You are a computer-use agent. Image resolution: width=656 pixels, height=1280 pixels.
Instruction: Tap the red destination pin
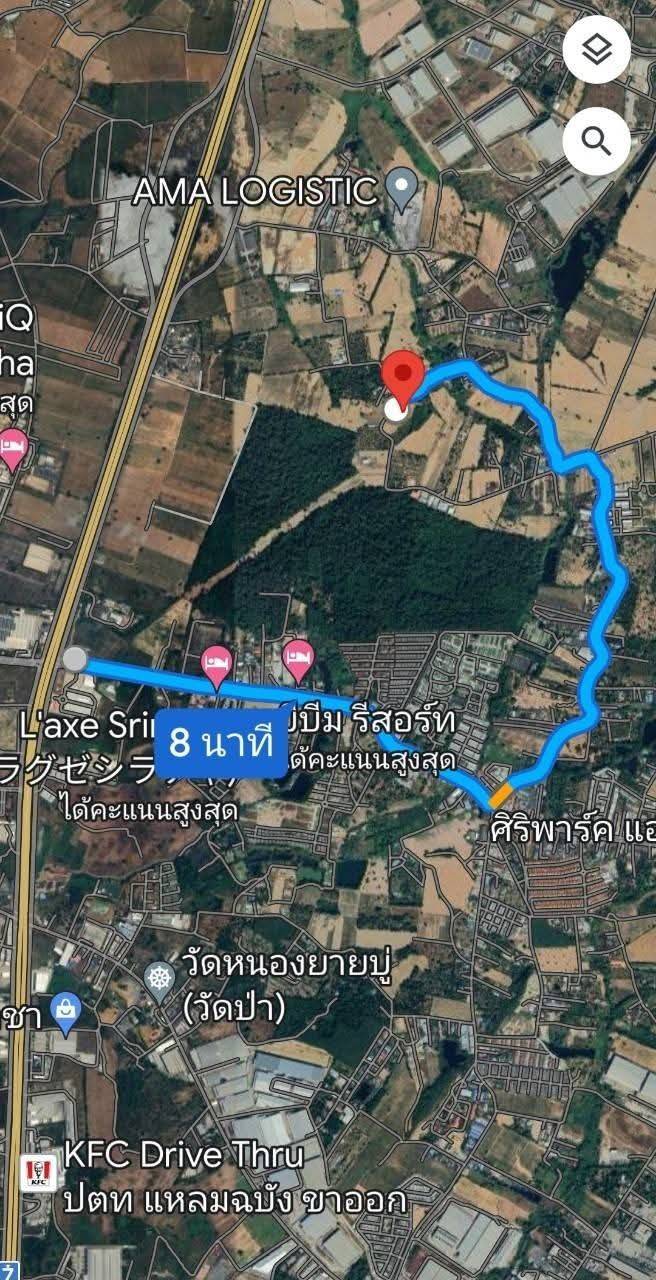tap(402, 379)
